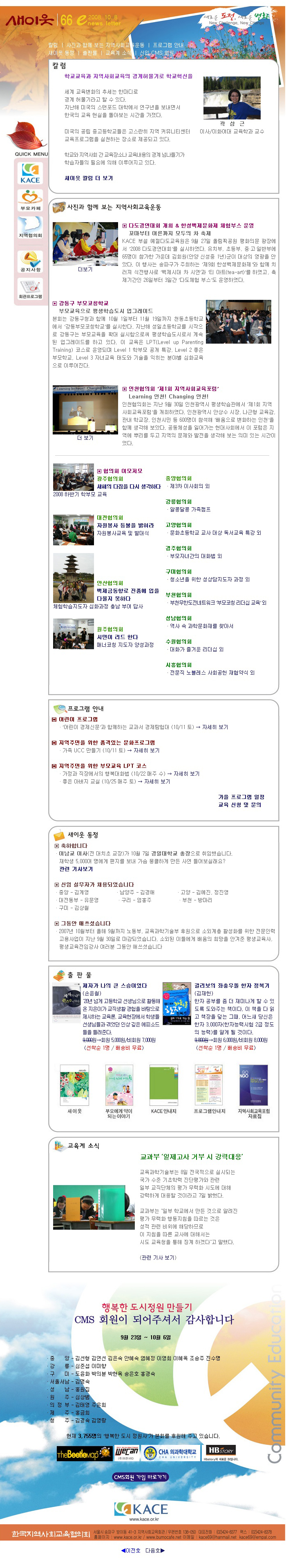Go to the next issue (다음호)
The image size is (286, 1568).
coord(154,1550)
